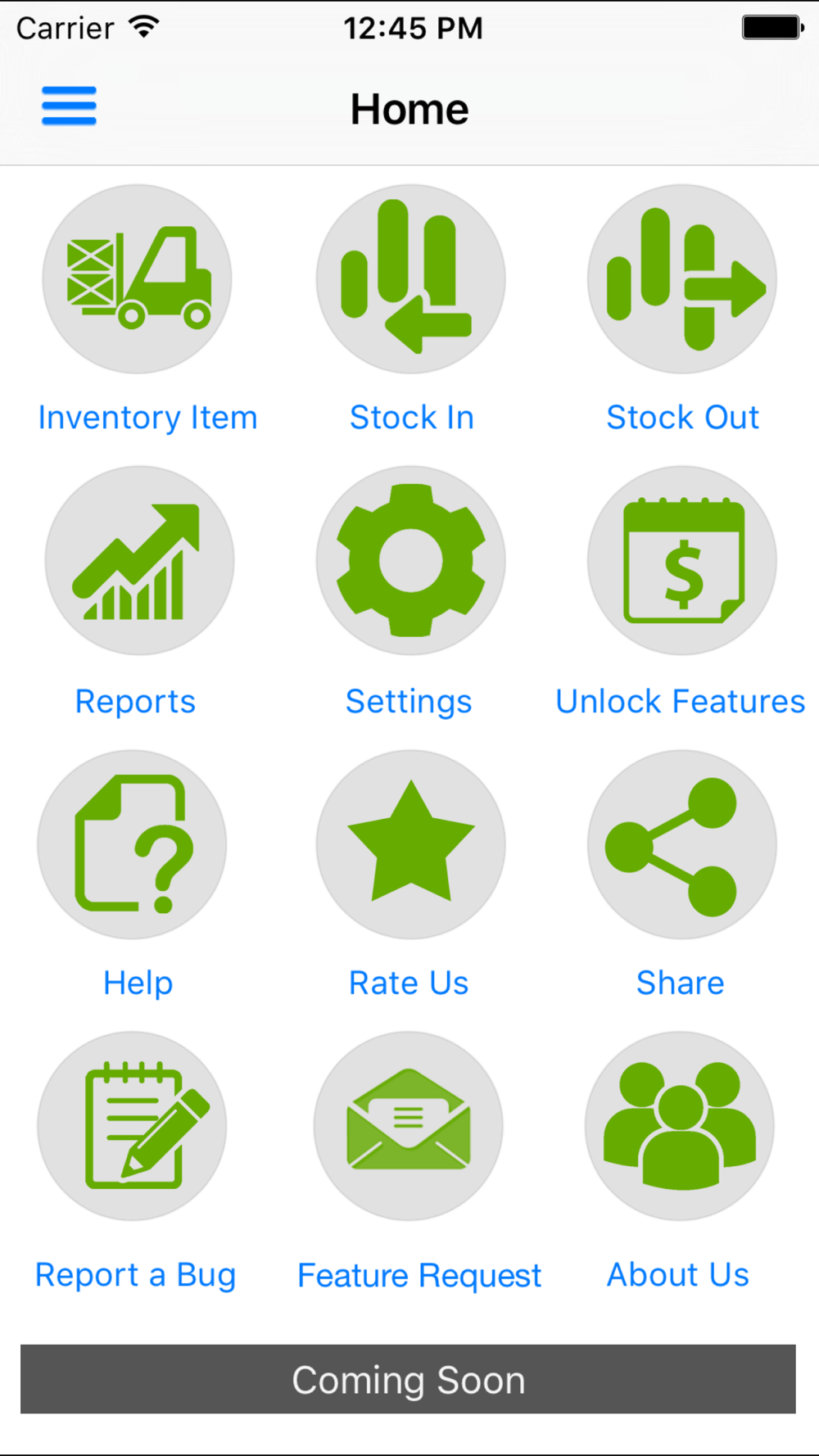Tap the Coming Soon banner

[x=408, y=1379]
